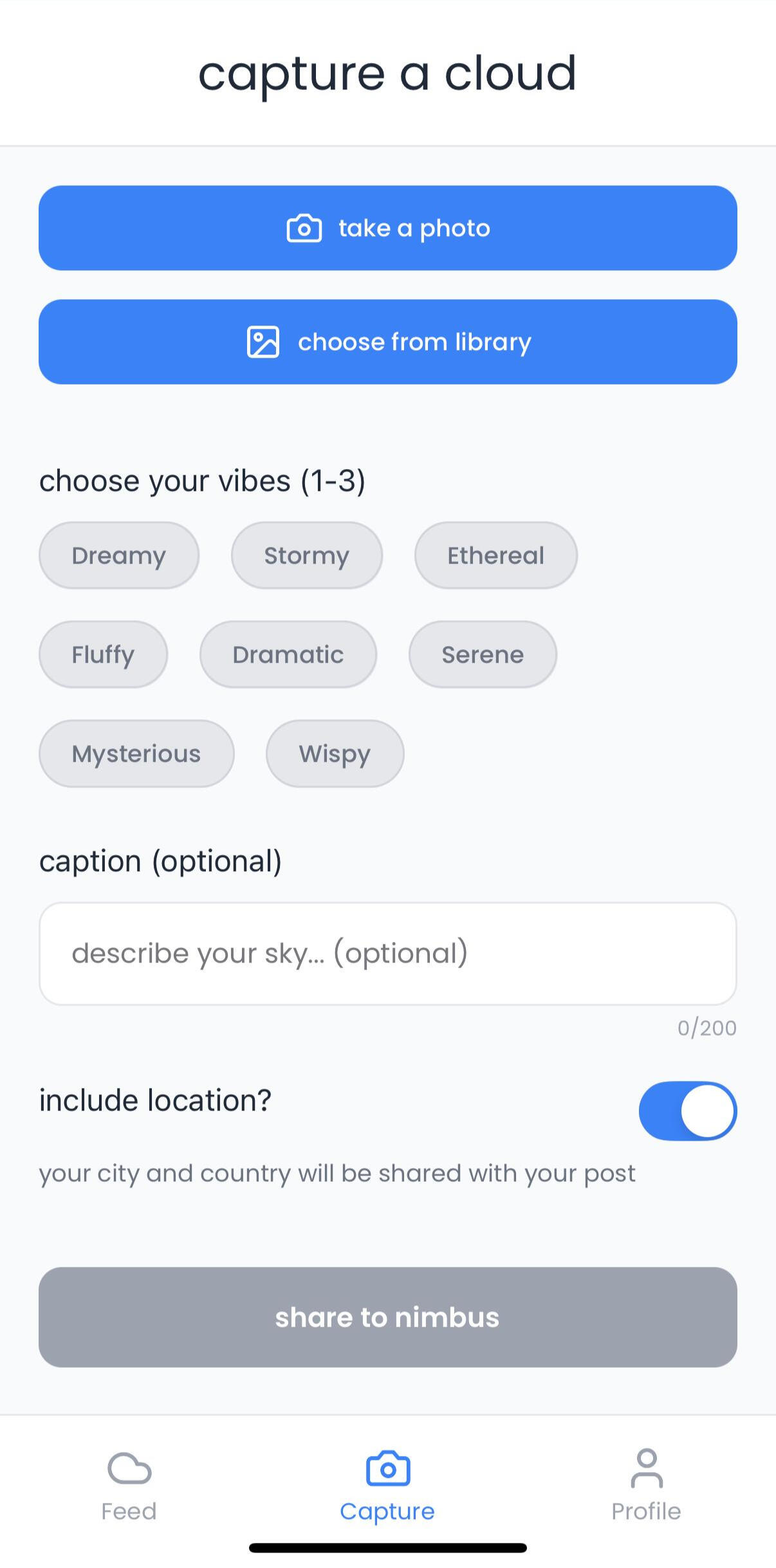Pick the Serene vibe
Viewport: 776px width, 1568px height.
coord(483,654)
